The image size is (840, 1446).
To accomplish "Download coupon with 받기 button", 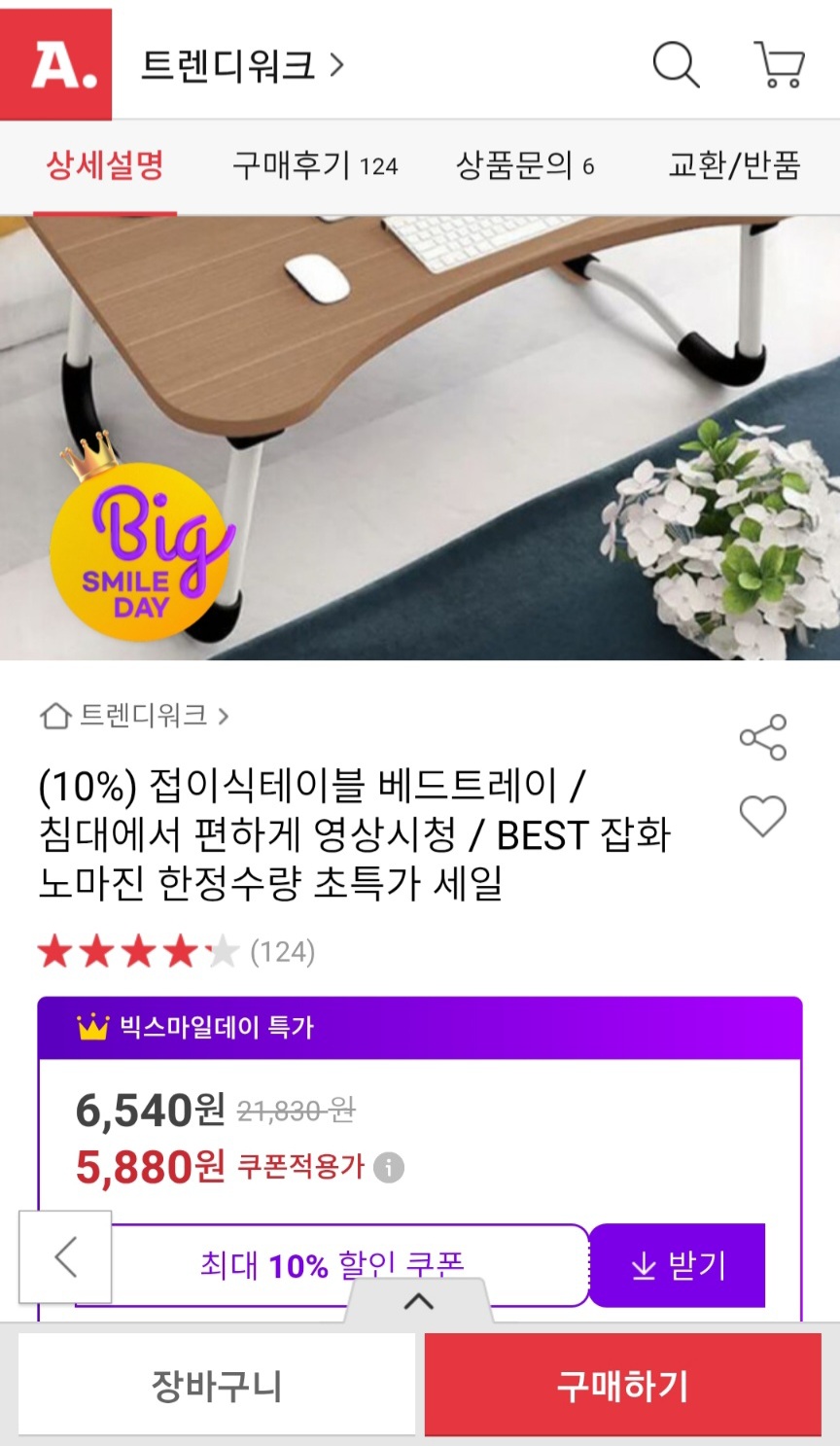I will pyautogui.click(x=678, y=1265).
